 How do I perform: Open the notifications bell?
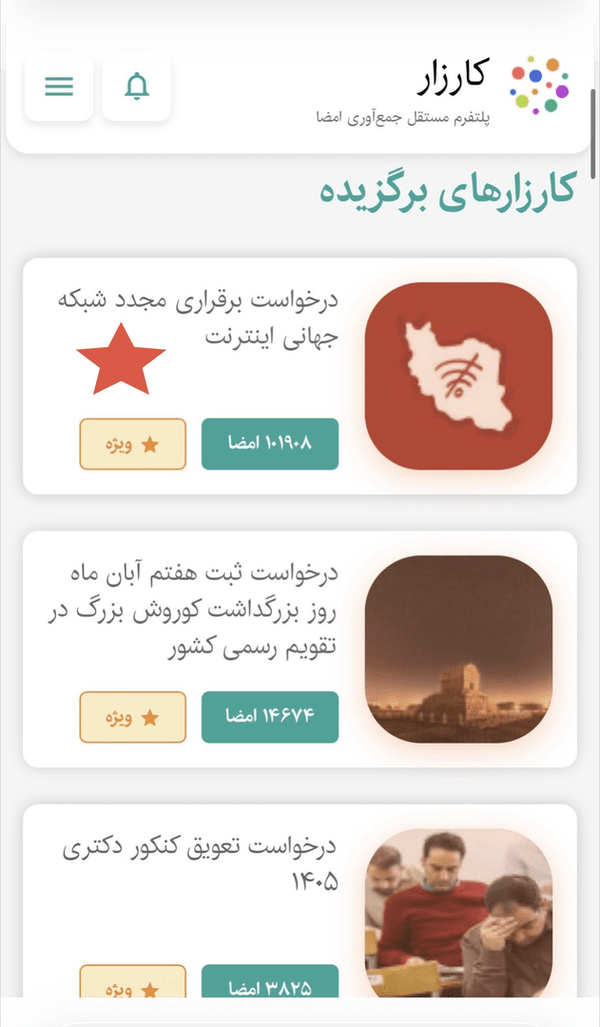point(137,86)
